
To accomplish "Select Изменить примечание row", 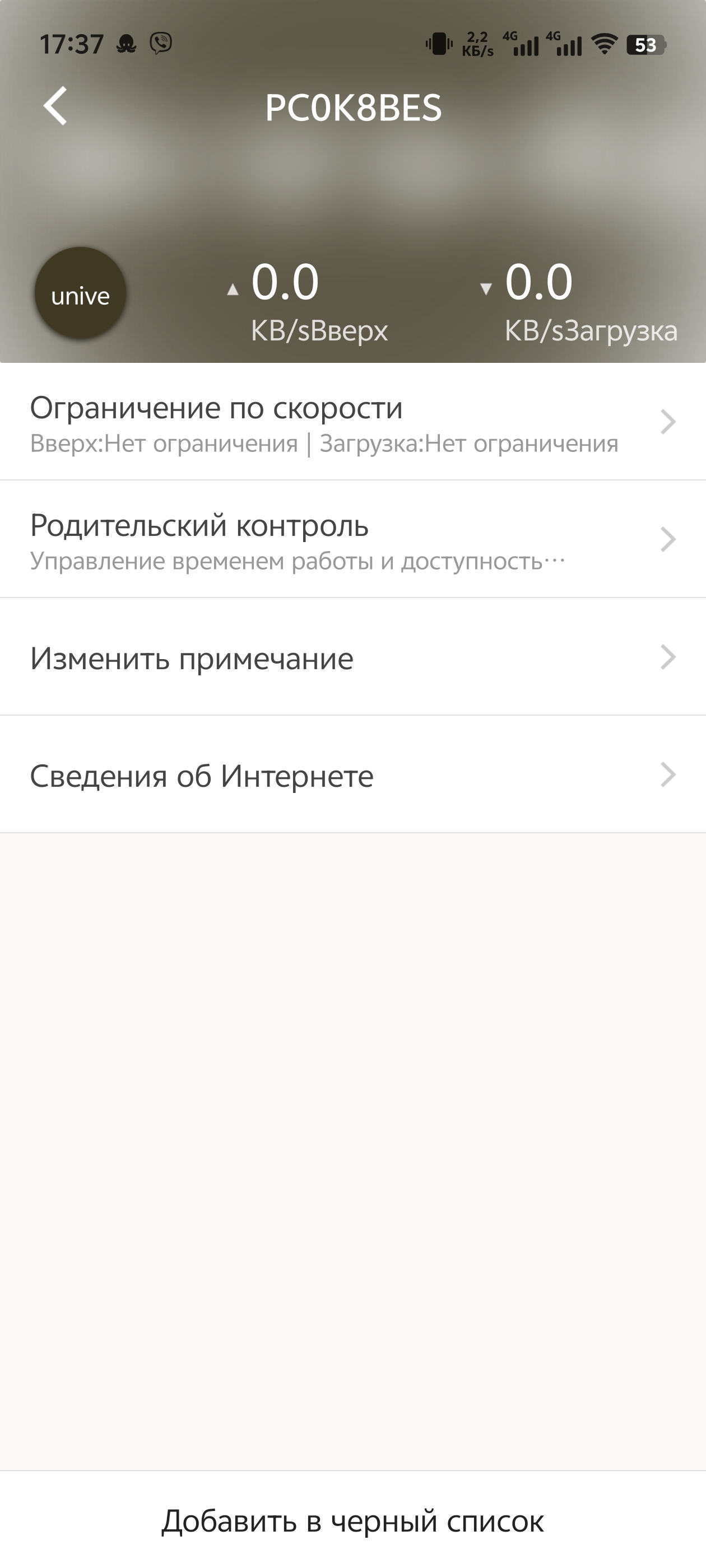I will pos(352,657).
